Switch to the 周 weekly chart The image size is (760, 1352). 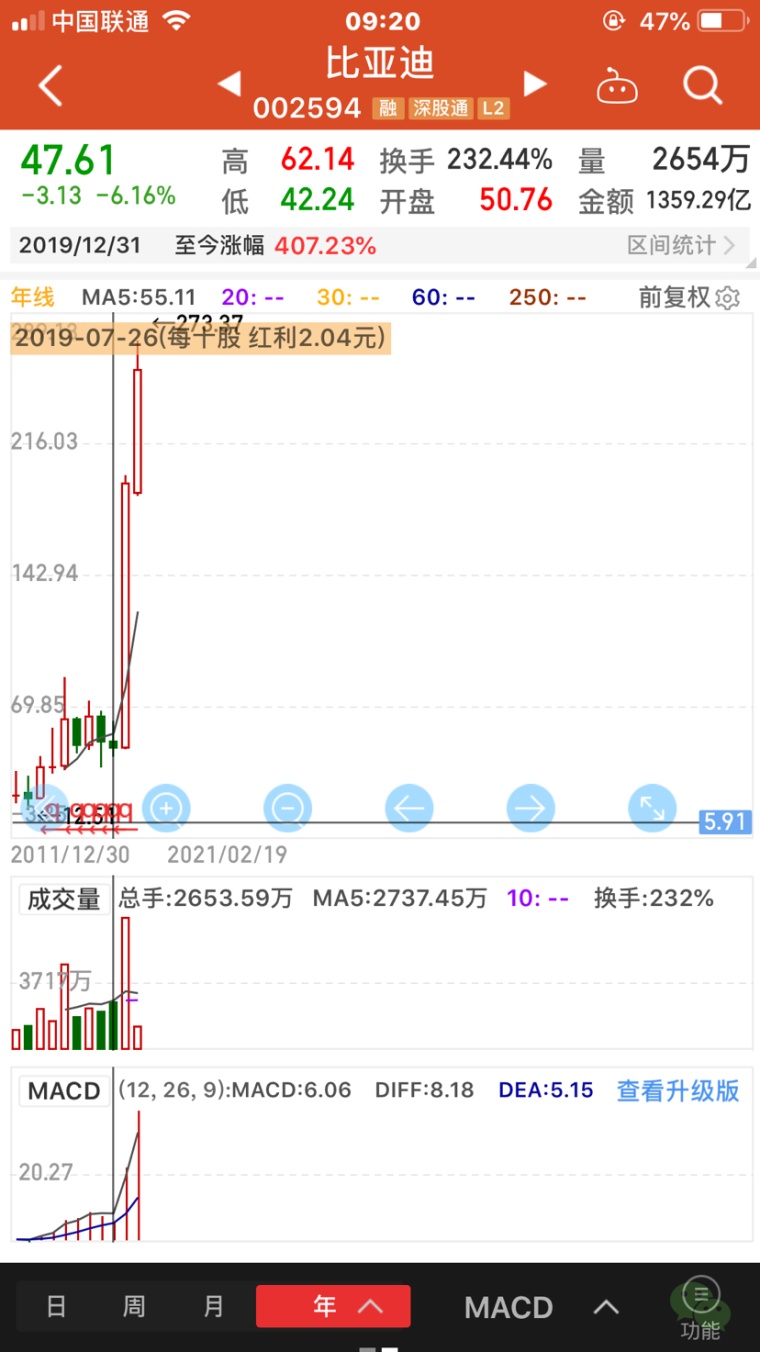coord(134,1306)
